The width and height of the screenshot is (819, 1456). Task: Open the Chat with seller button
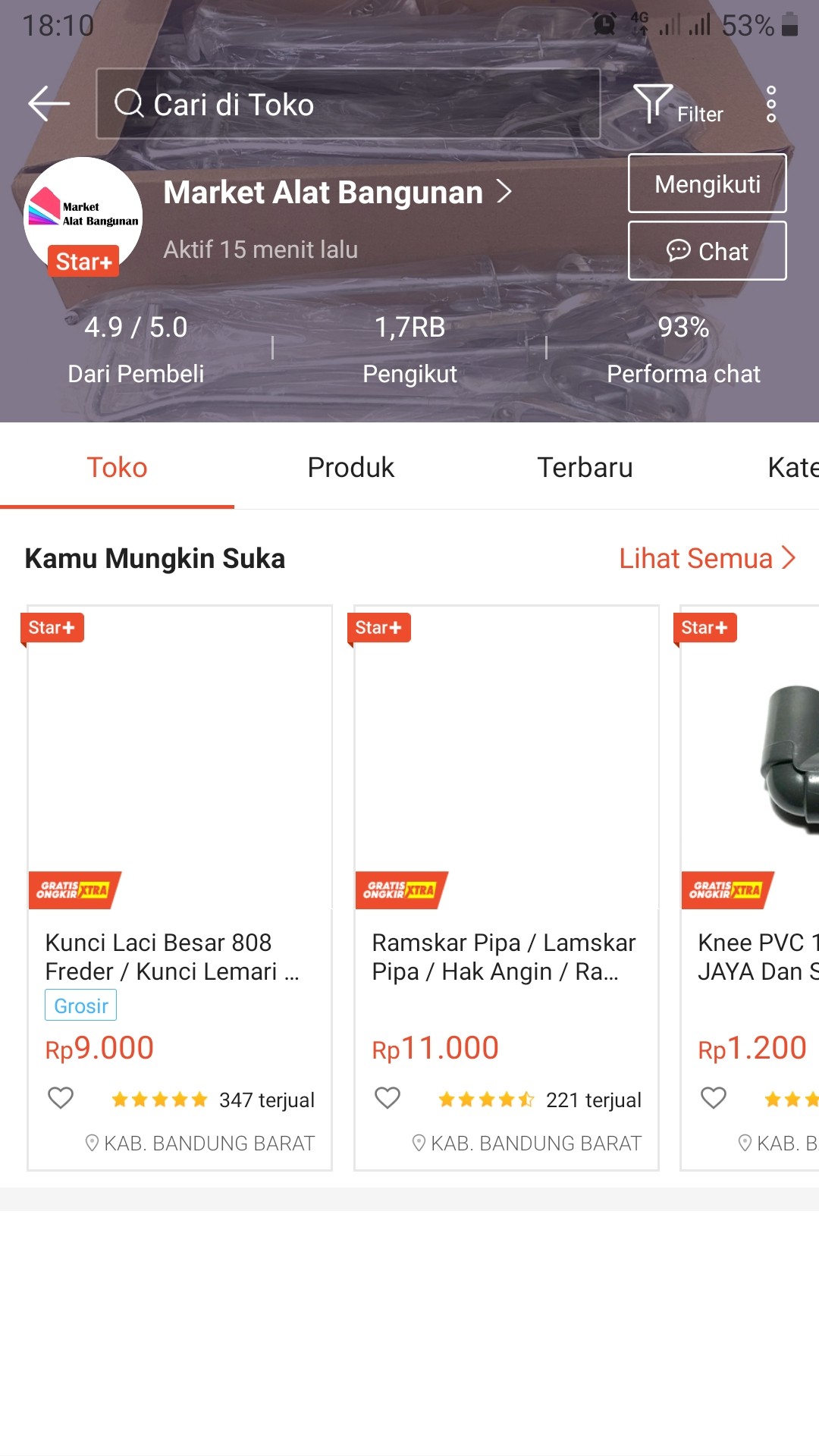(706, 250)
